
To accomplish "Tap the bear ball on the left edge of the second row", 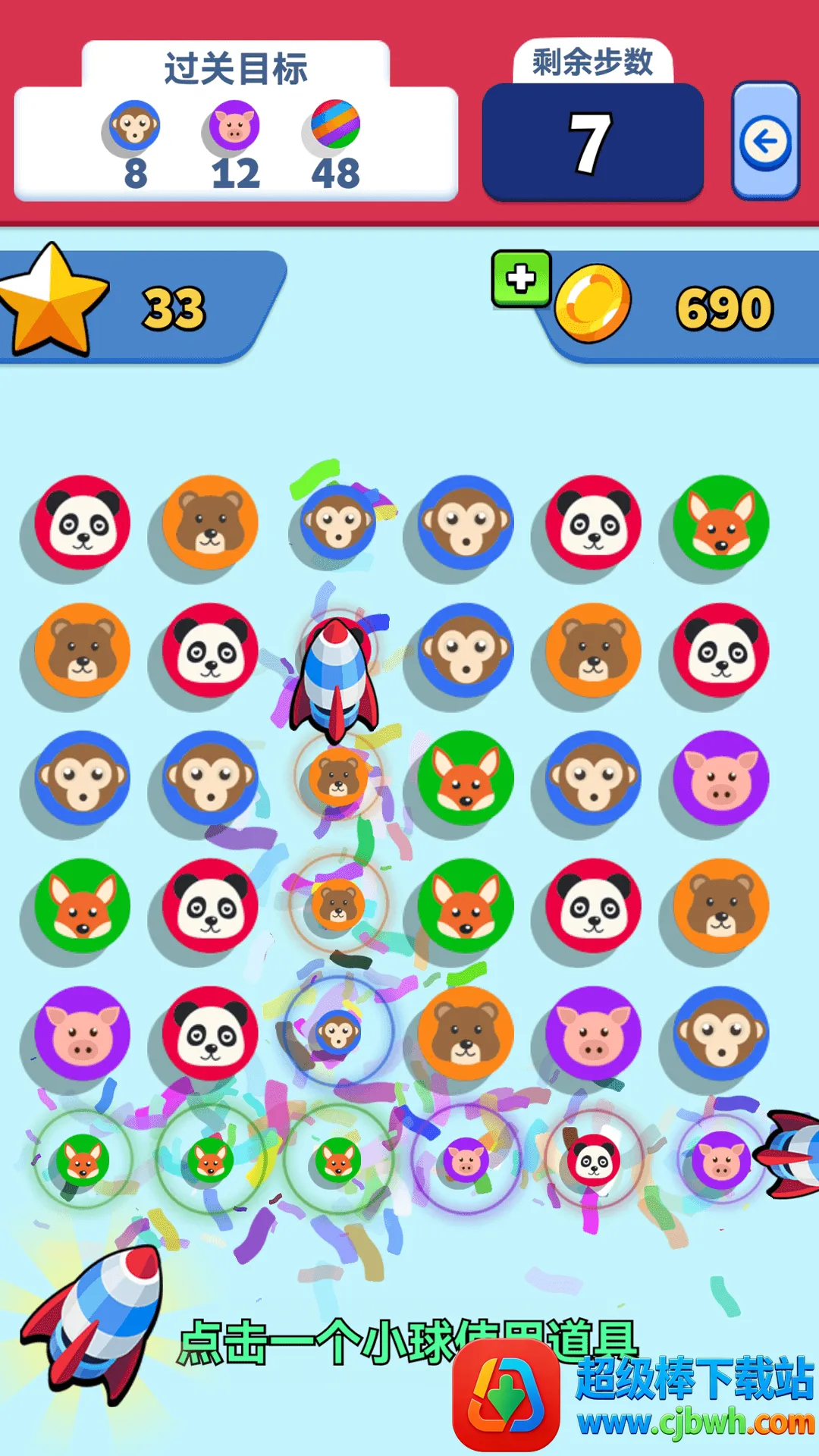I will 83,650.
